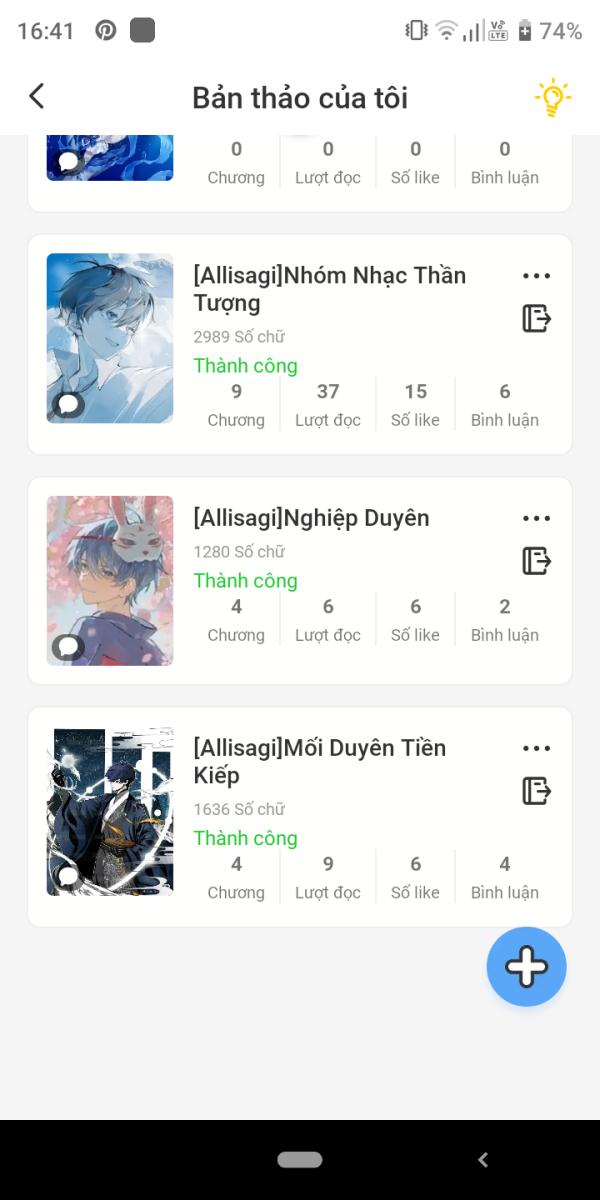This screenshot has height=1200, width=600.
Task: Tap the system home pill
Action: click(x=300, y=1160)
